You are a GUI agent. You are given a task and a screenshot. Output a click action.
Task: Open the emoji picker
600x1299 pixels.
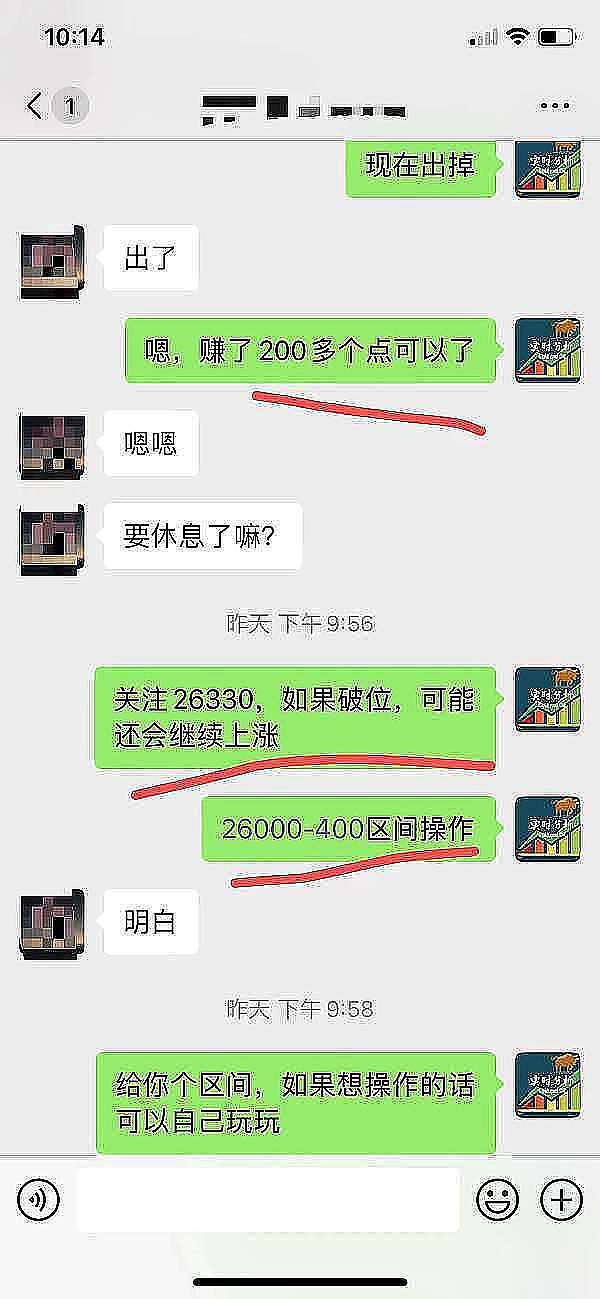[x=497, y=1199]
